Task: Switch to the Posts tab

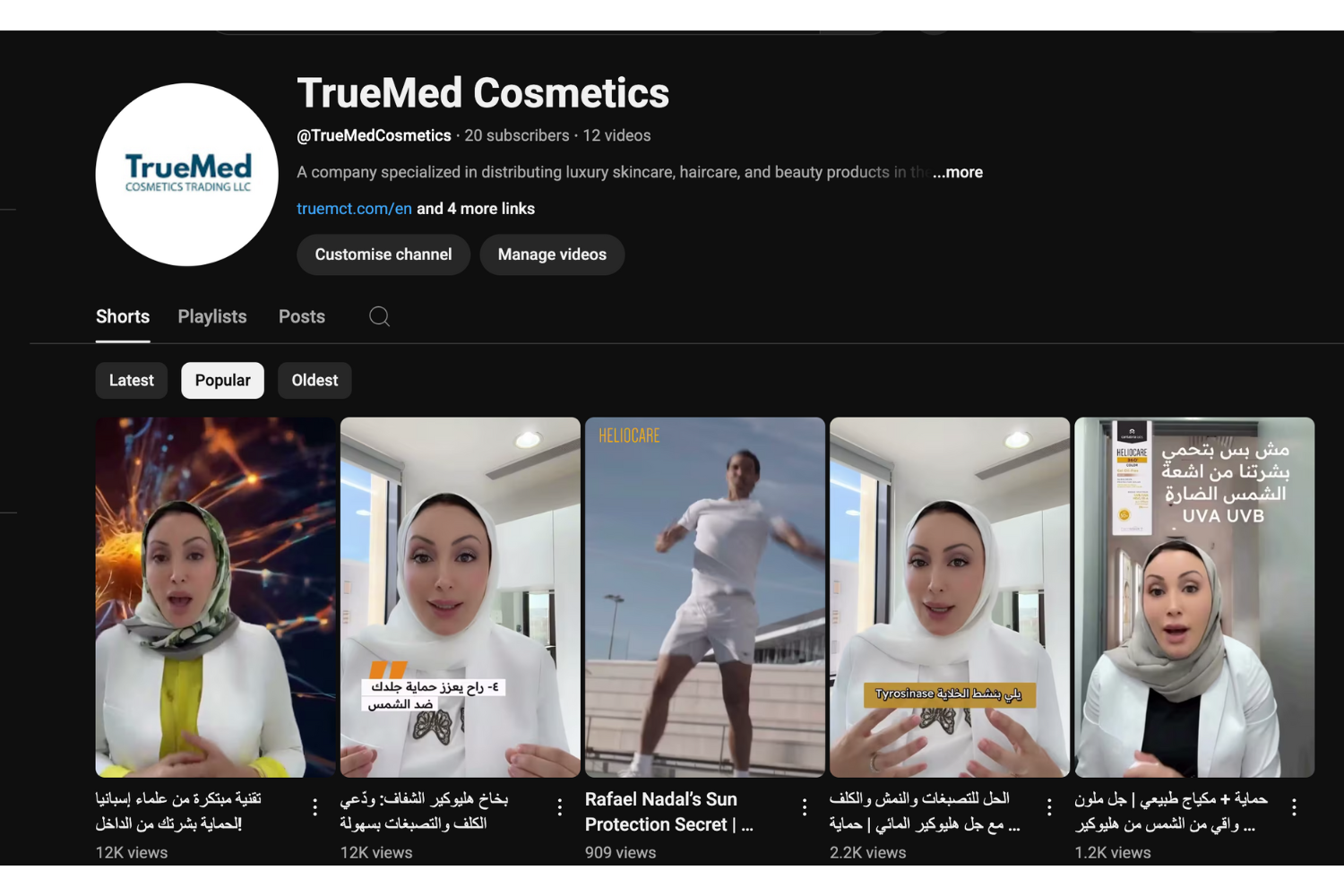Action: (x=301, y=316)
